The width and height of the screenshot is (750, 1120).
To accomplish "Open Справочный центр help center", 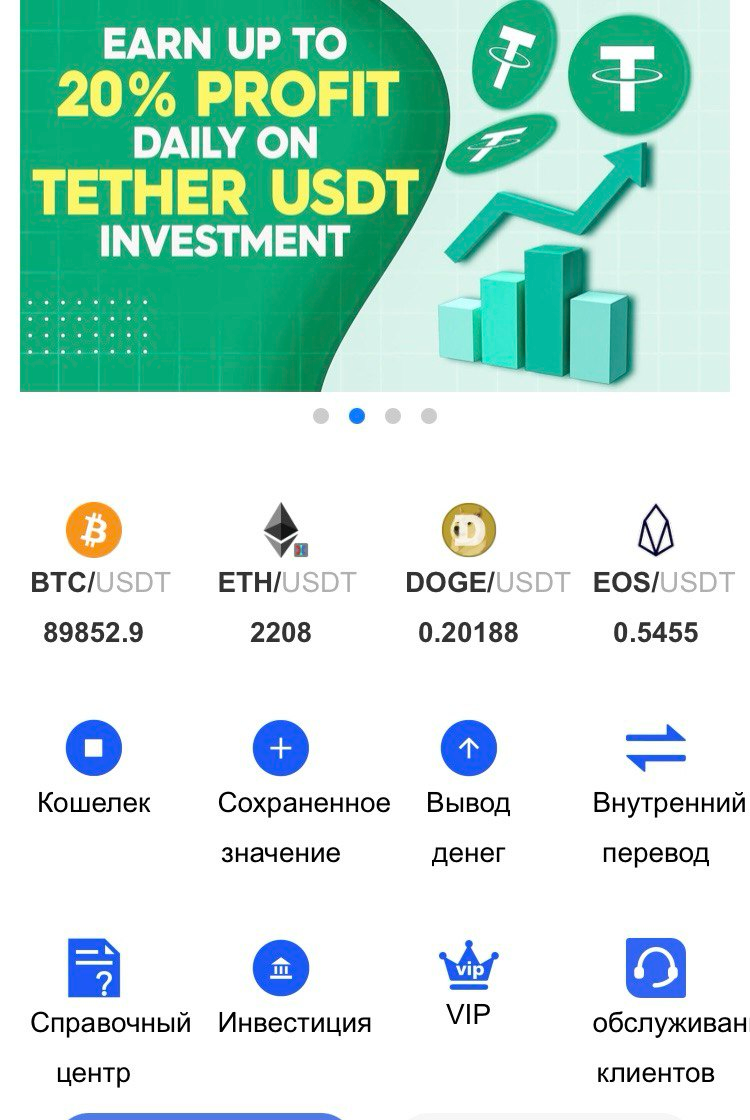I will (x=94, y=969).
